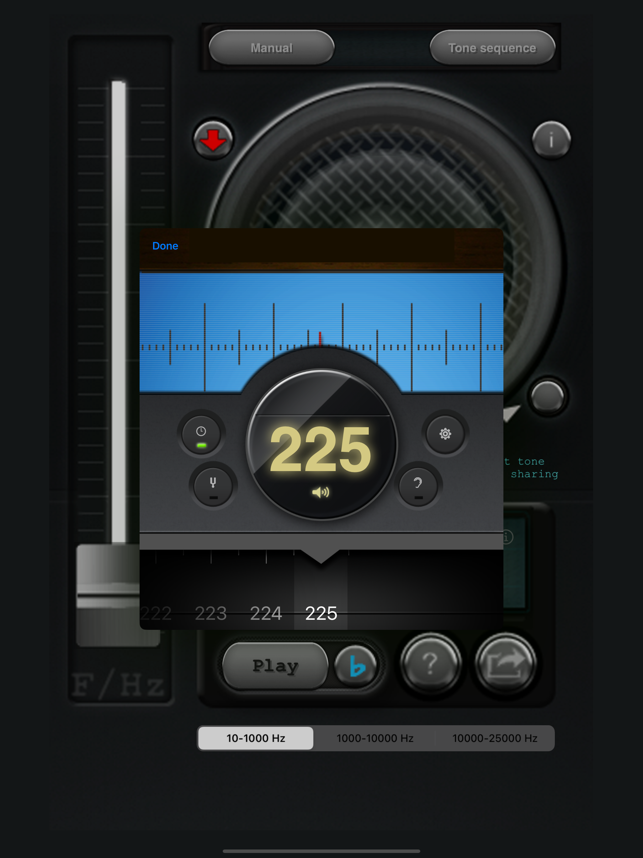
Task: Open the Tone sequence mode
Action: pos(492,48)
